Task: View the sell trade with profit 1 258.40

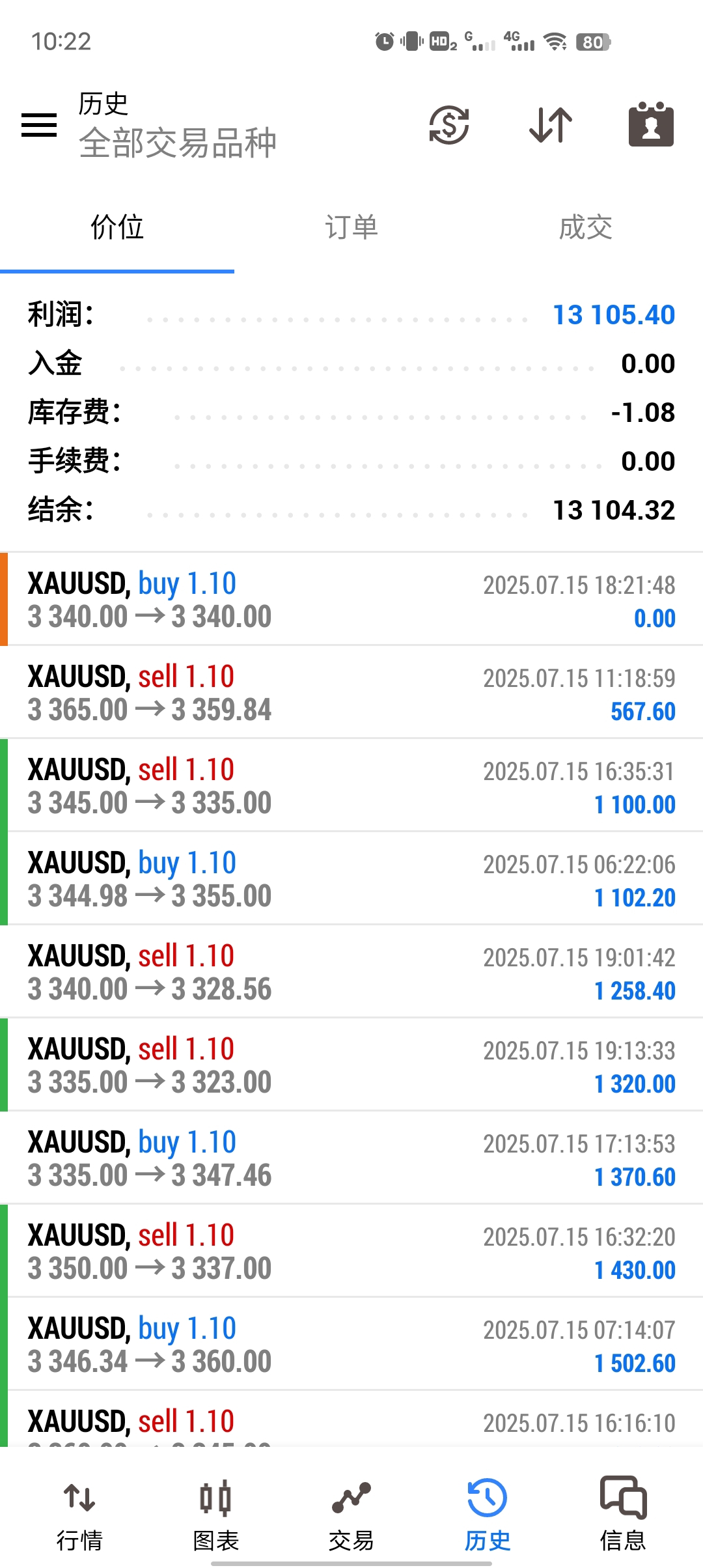Action: (x=351, y=972)
